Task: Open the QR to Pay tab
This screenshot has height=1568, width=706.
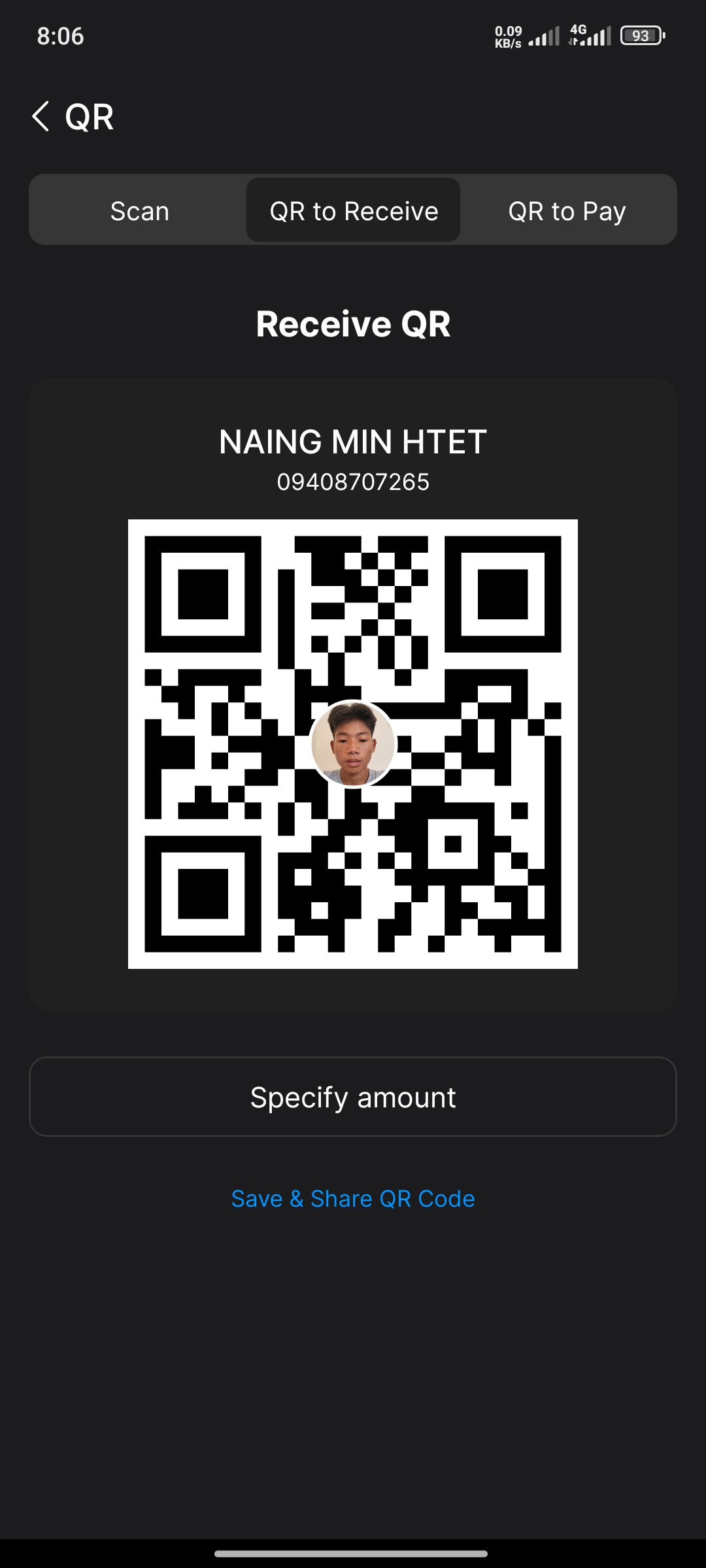Action: (x=567, y=211)
